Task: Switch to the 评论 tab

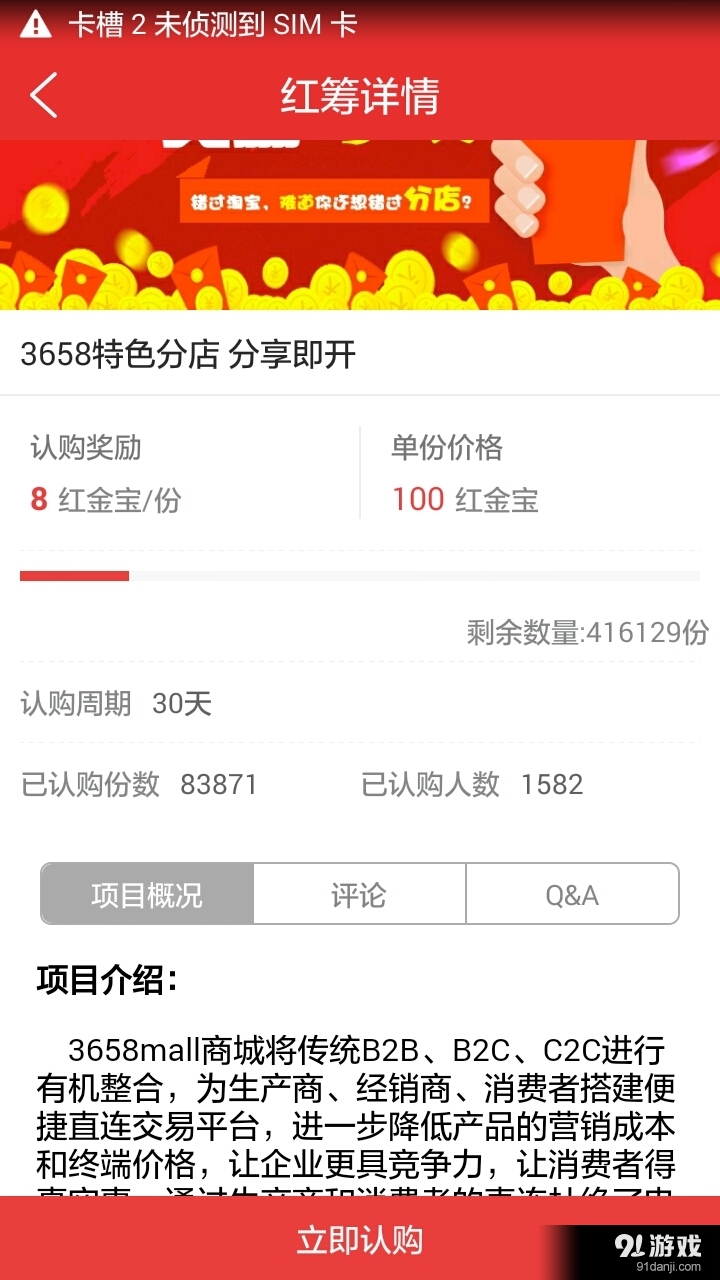Action: pos(360,893)
